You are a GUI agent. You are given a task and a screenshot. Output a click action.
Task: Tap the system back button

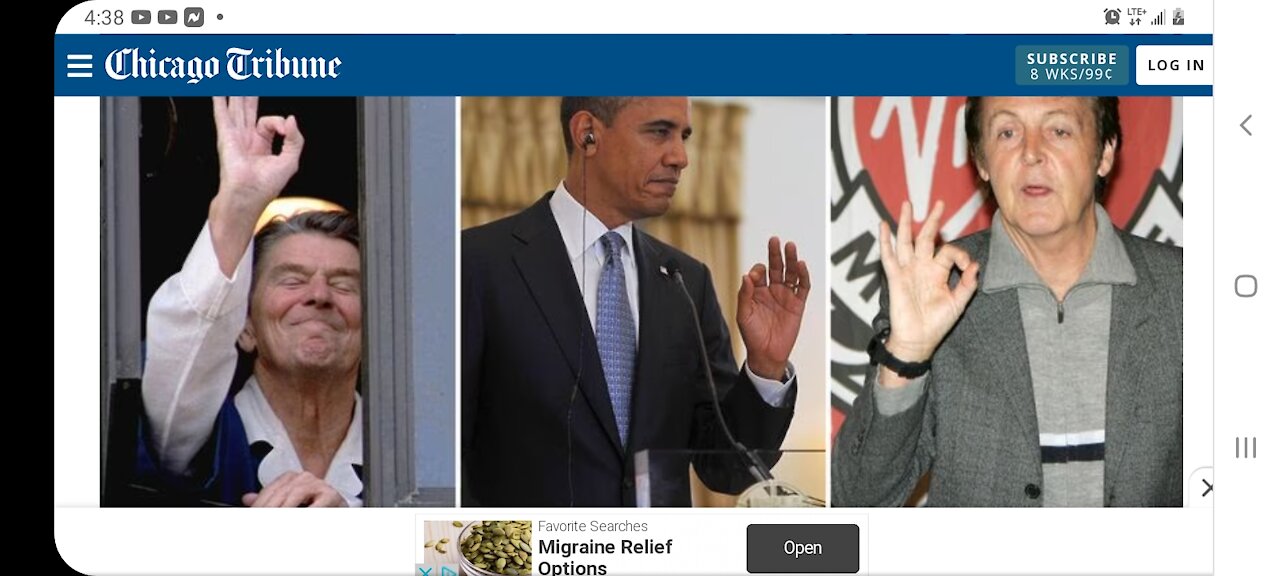pos(1245,125)
